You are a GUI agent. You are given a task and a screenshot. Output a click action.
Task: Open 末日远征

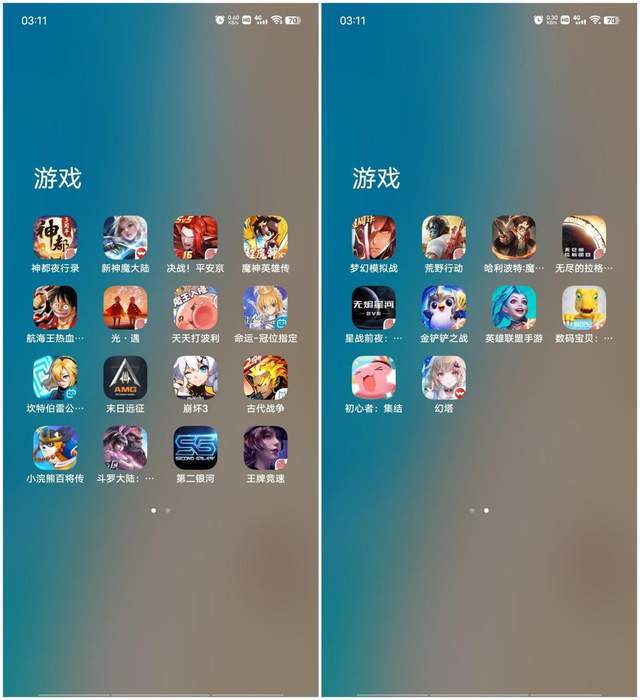point(125,378)
